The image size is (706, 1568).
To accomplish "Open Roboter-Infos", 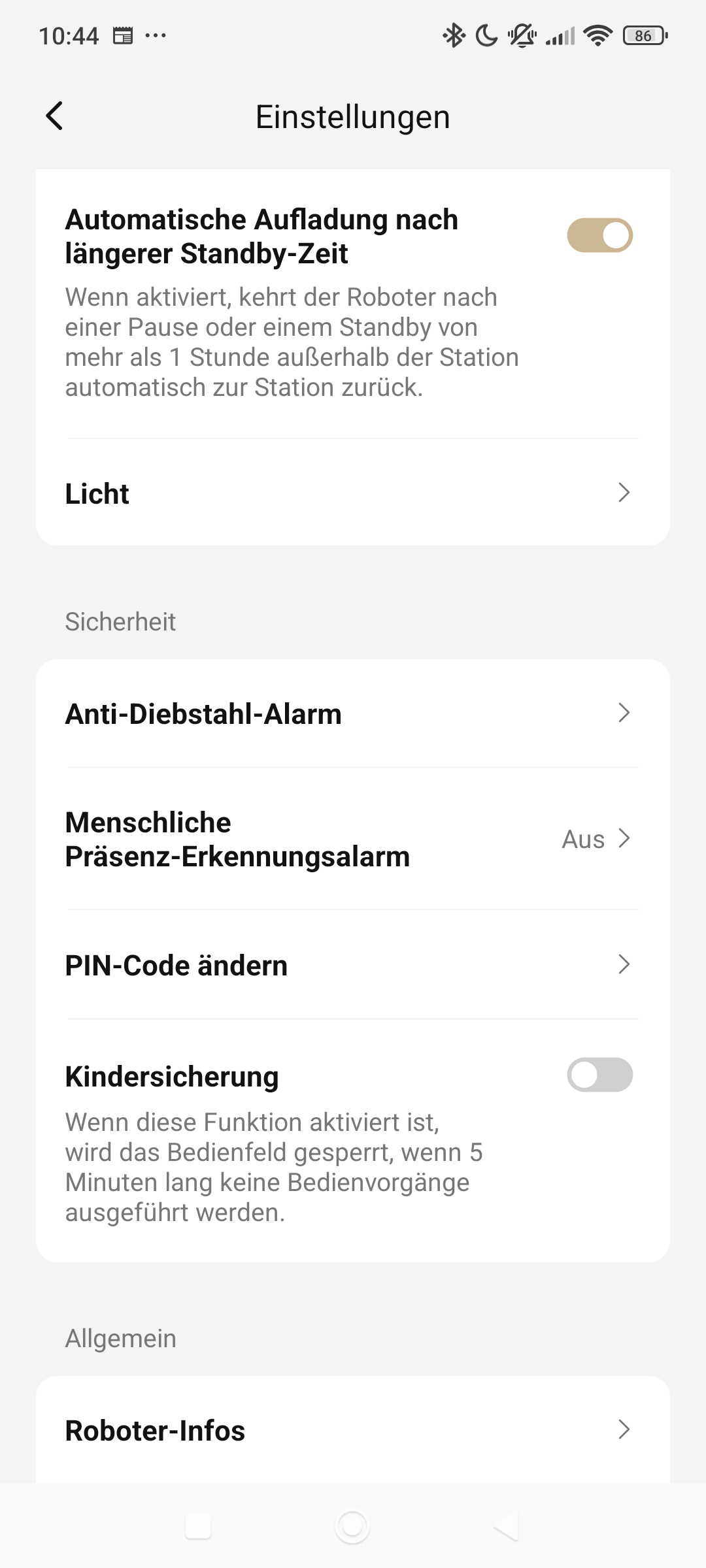I will point(353,1430).
